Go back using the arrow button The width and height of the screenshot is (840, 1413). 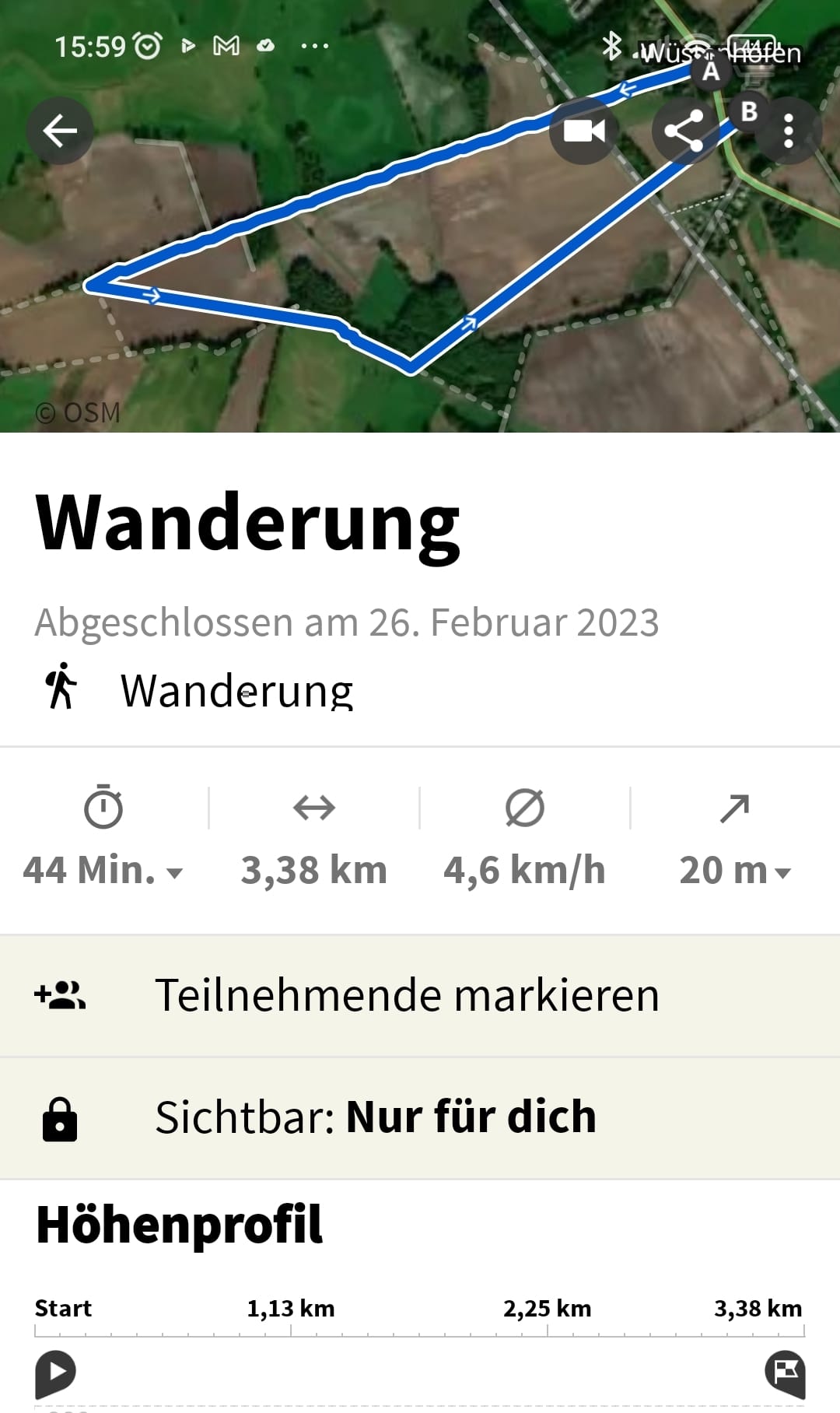[60, 131]
